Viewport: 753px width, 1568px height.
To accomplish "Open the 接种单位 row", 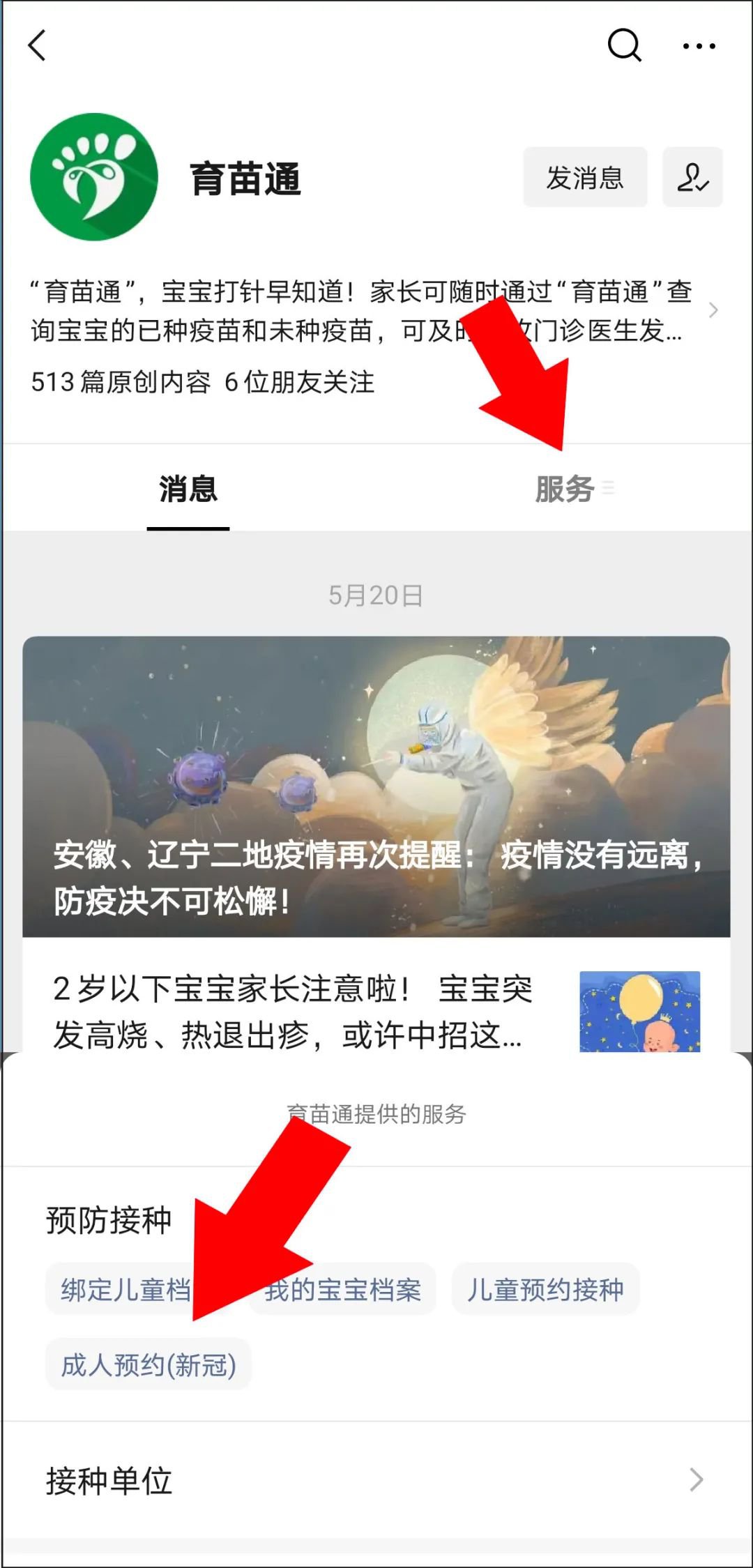I will [x=376, y=1479].
